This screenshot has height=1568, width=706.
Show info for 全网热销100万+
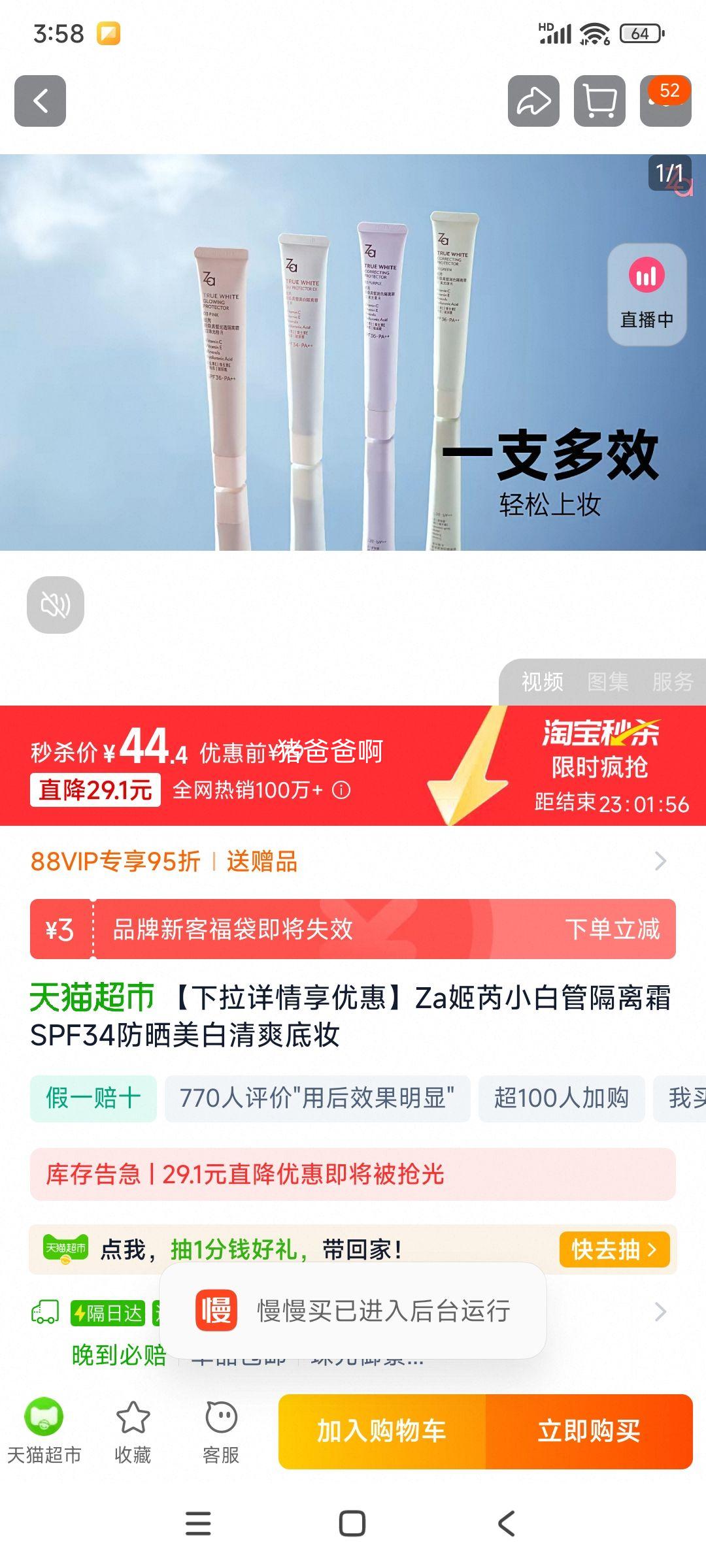pyautogui.click(x=341, y=791)
